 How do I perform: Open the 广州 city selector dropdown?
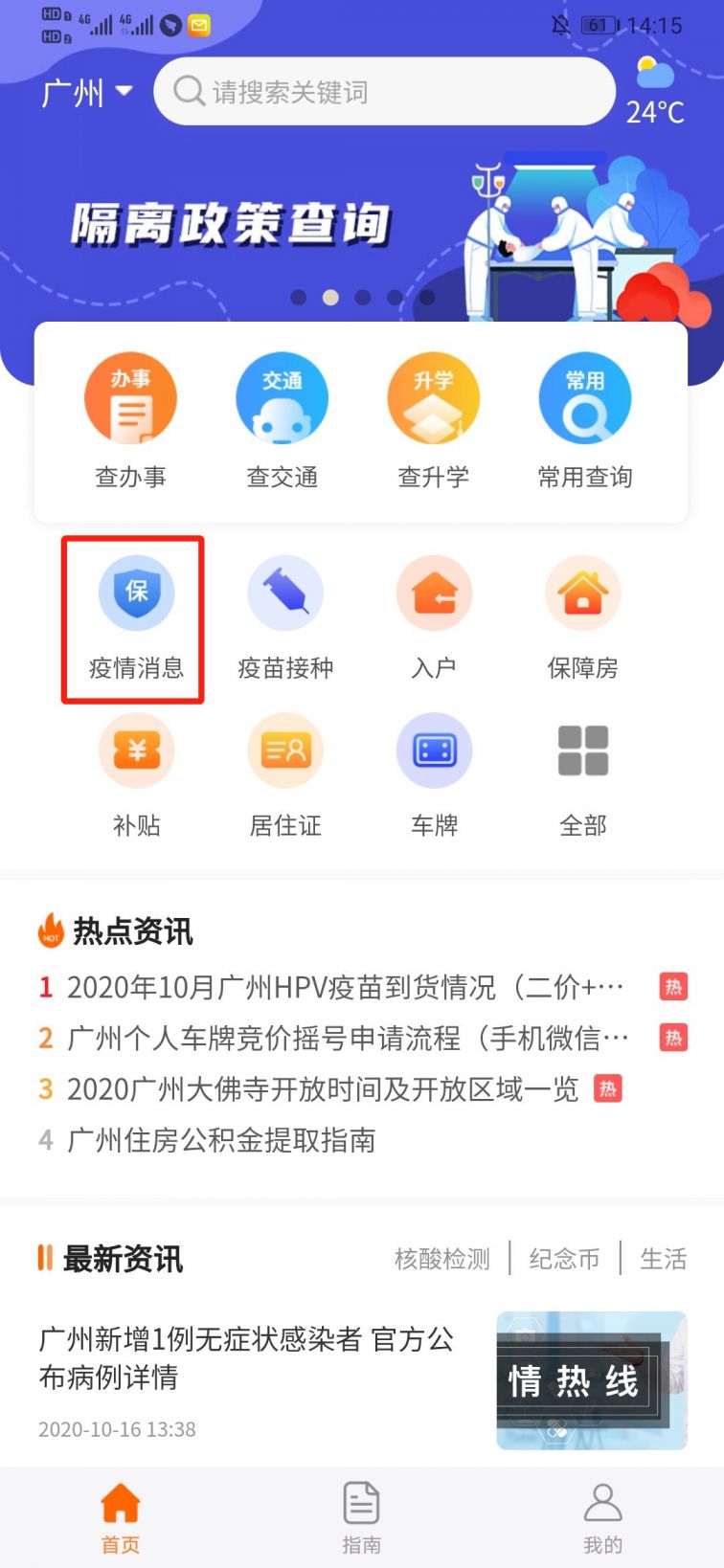(x=86, y=93)
